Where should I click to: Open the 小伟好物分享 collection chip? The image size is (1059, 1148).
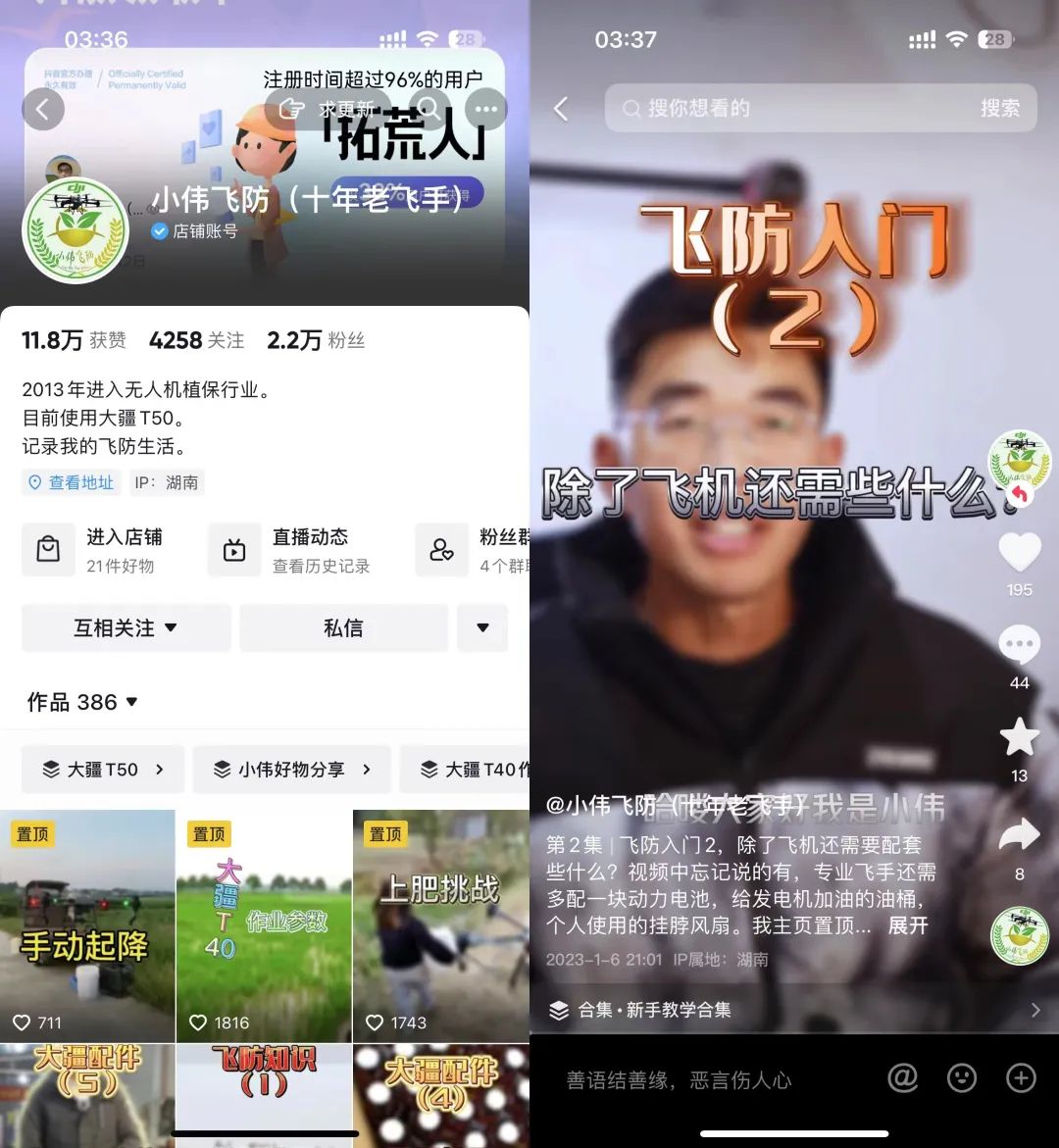click(x=291, y=770)
